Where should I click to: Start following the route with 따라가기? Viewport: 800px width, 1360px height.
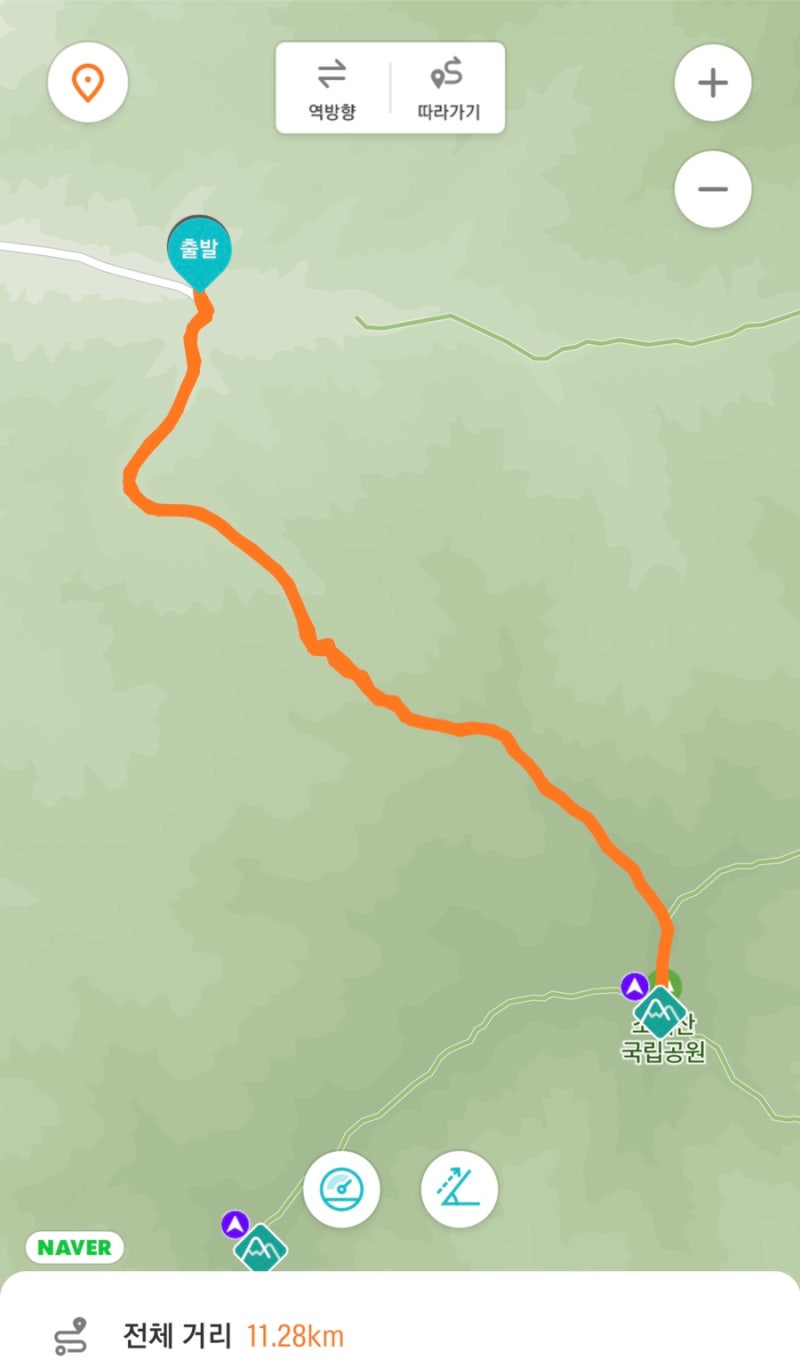click(x=448, y=88)
